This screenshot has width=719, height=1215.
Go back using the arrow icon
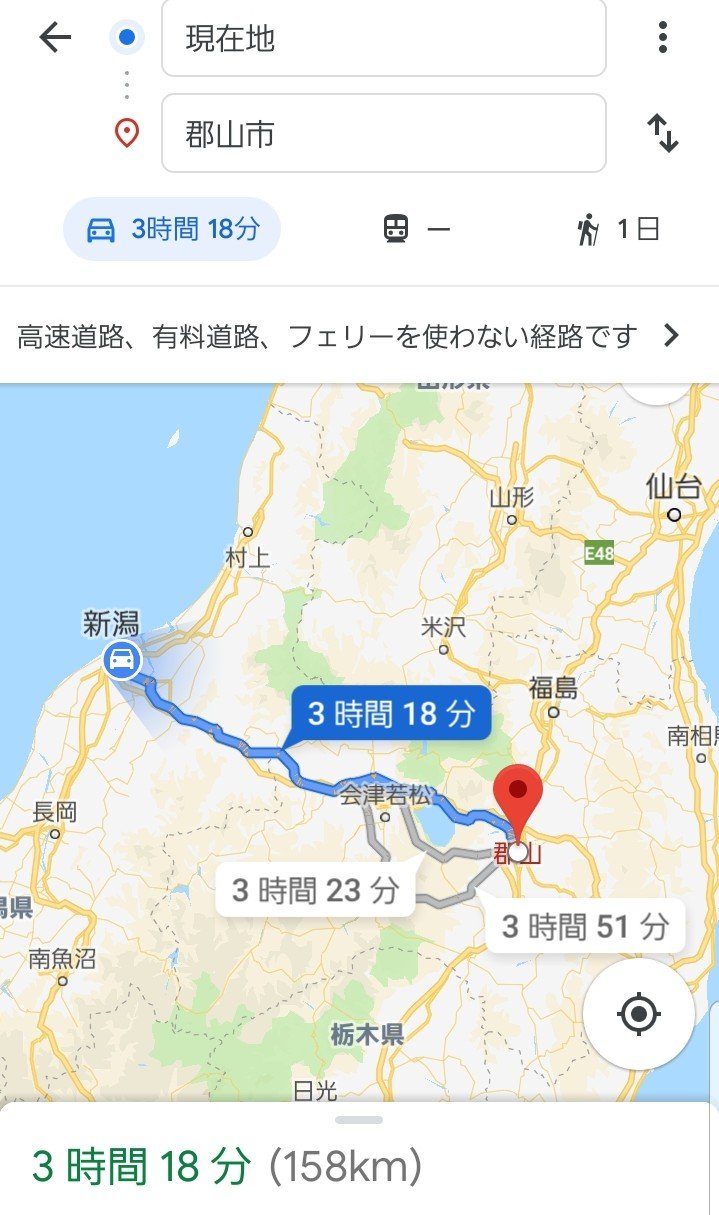click(x=55, y=38)
